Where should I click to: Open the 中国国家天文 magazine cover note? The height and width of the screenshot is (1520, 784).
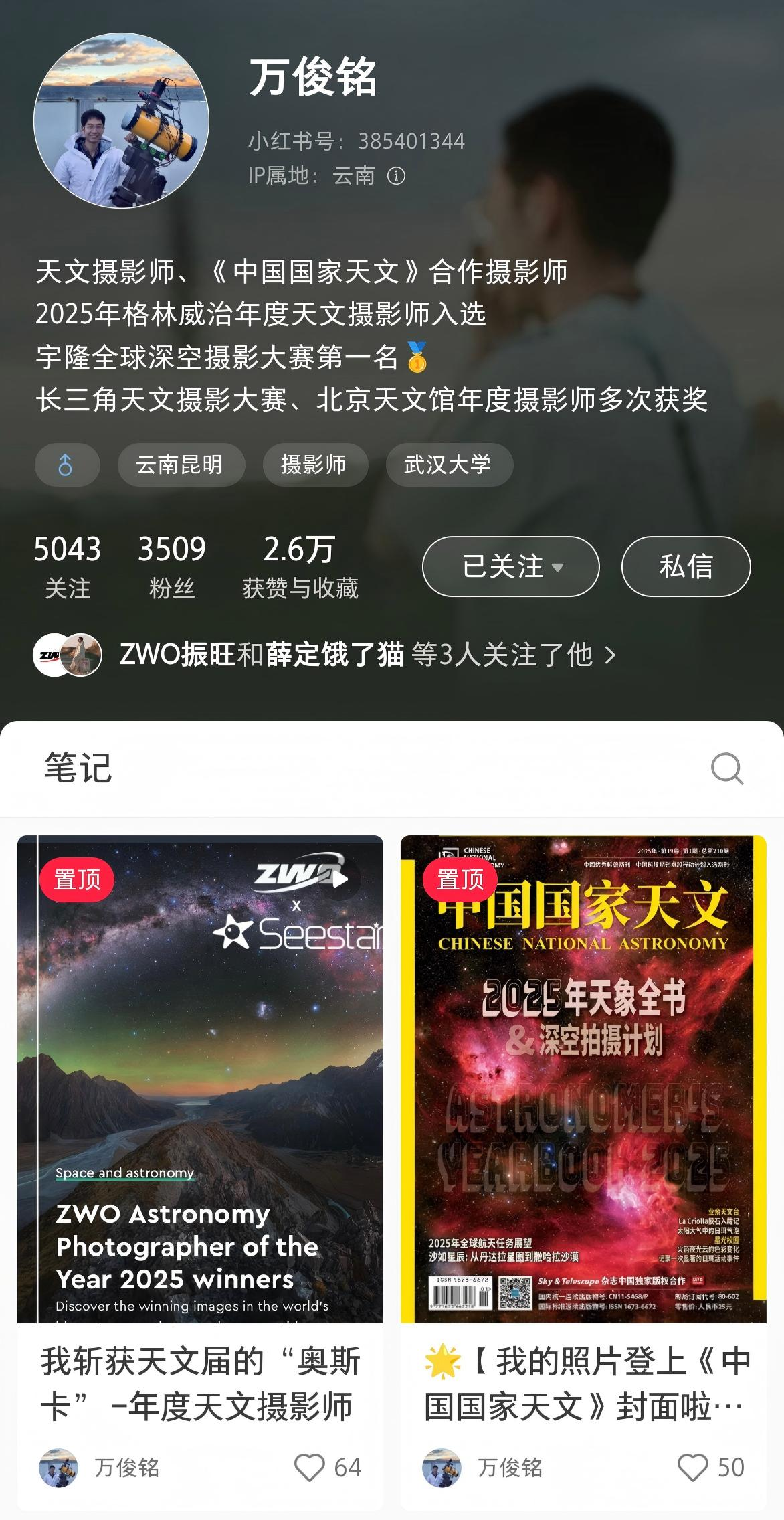coord(583,1079)
